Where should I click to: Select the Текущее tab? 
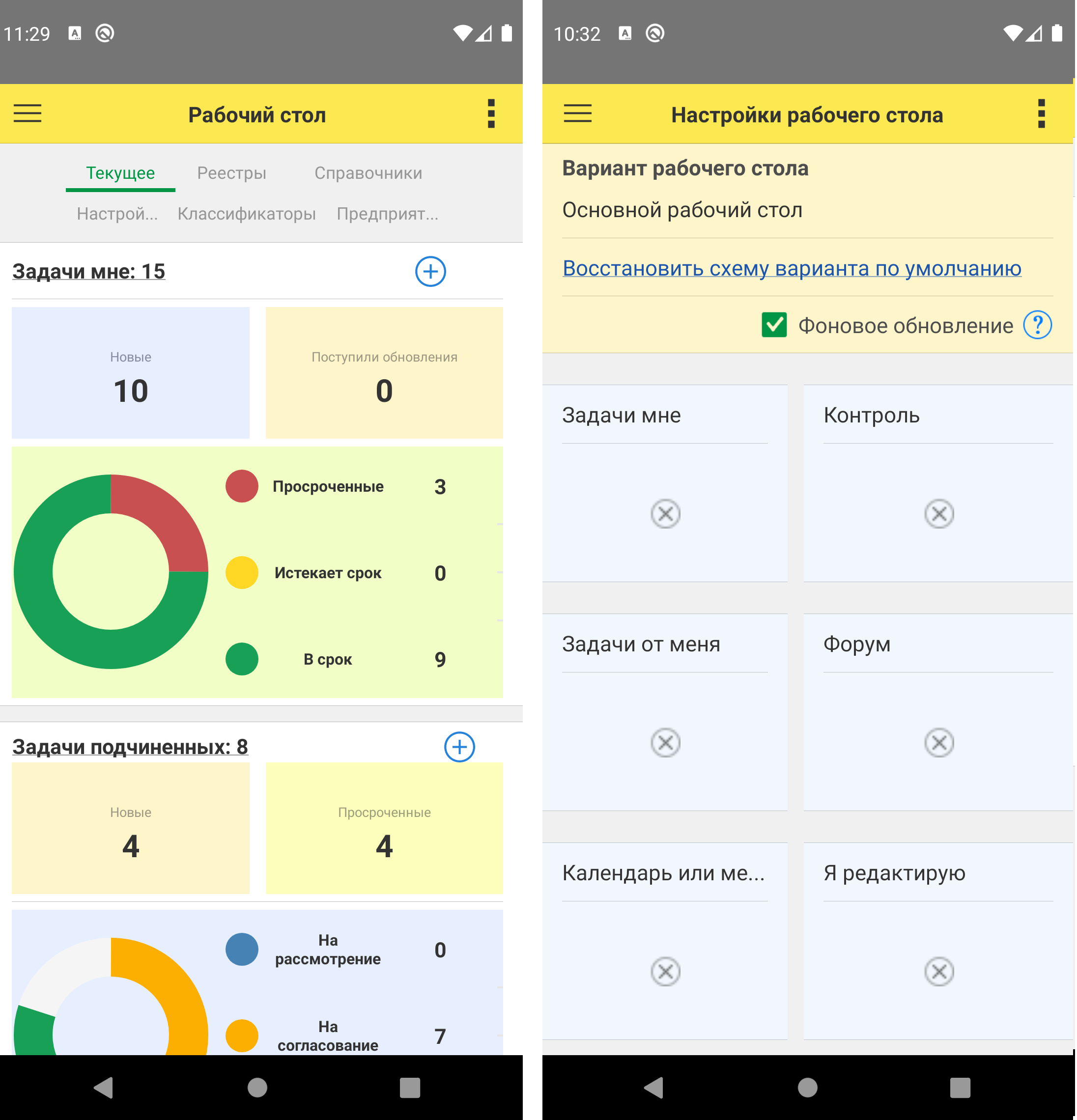click(120, 172)
